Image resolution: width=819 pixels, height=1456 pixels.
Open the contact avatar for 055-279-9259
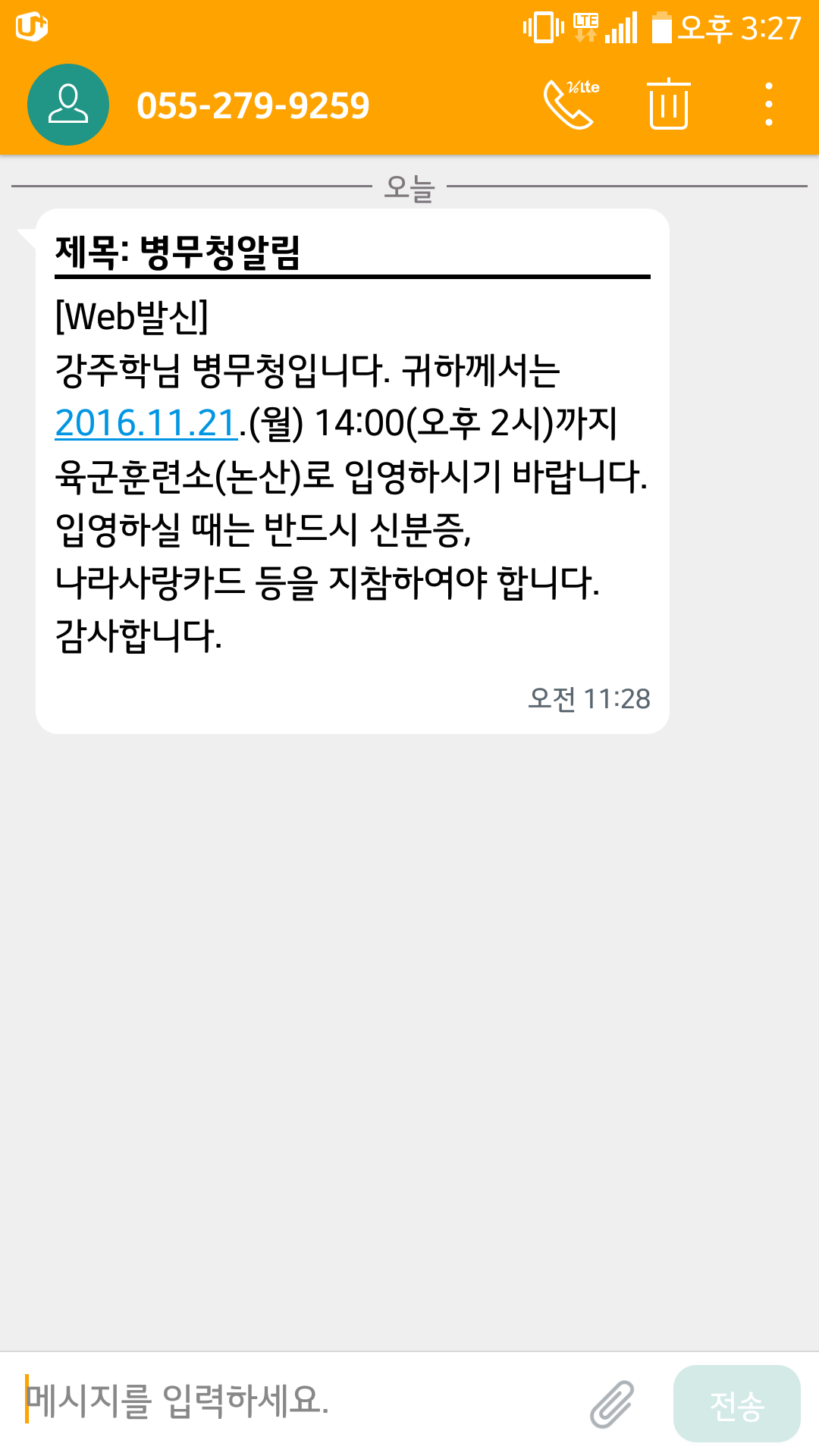click(68, 105)
